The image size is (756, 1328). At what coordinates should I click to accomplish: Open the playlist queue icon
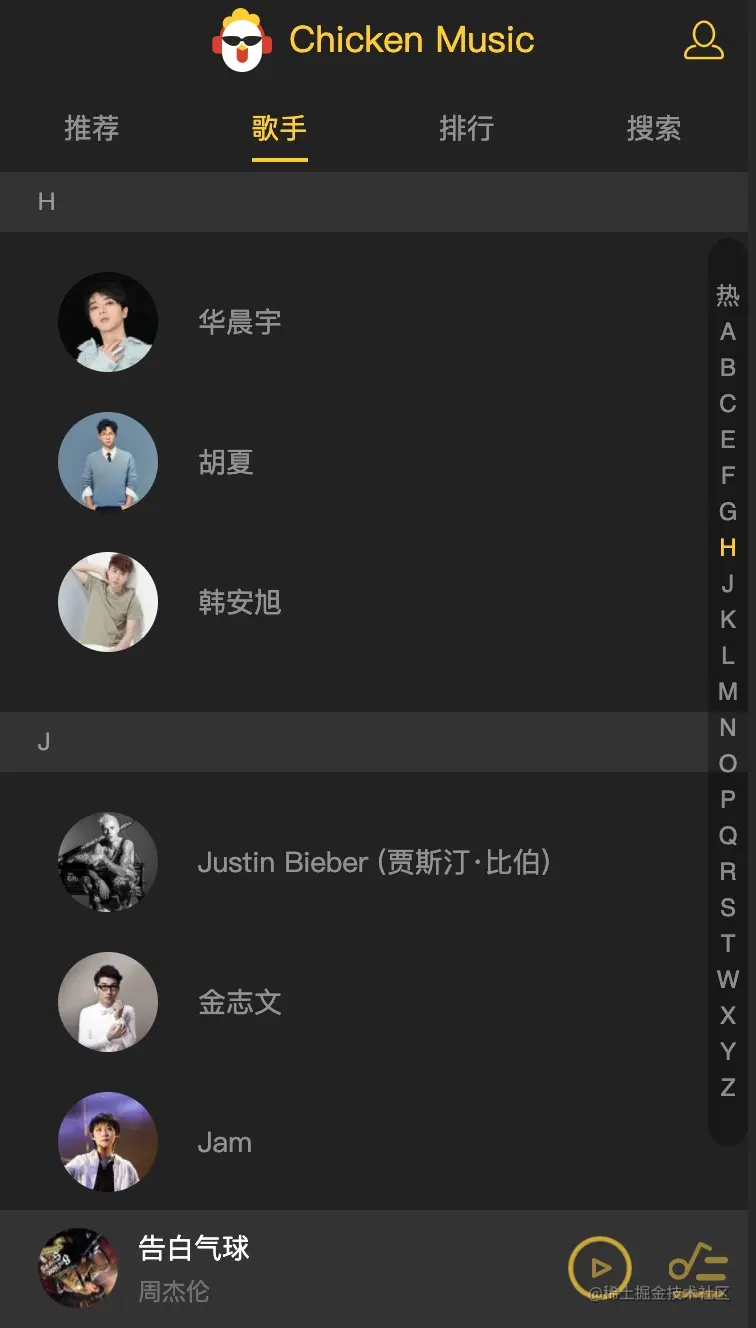coord(698,1266)
